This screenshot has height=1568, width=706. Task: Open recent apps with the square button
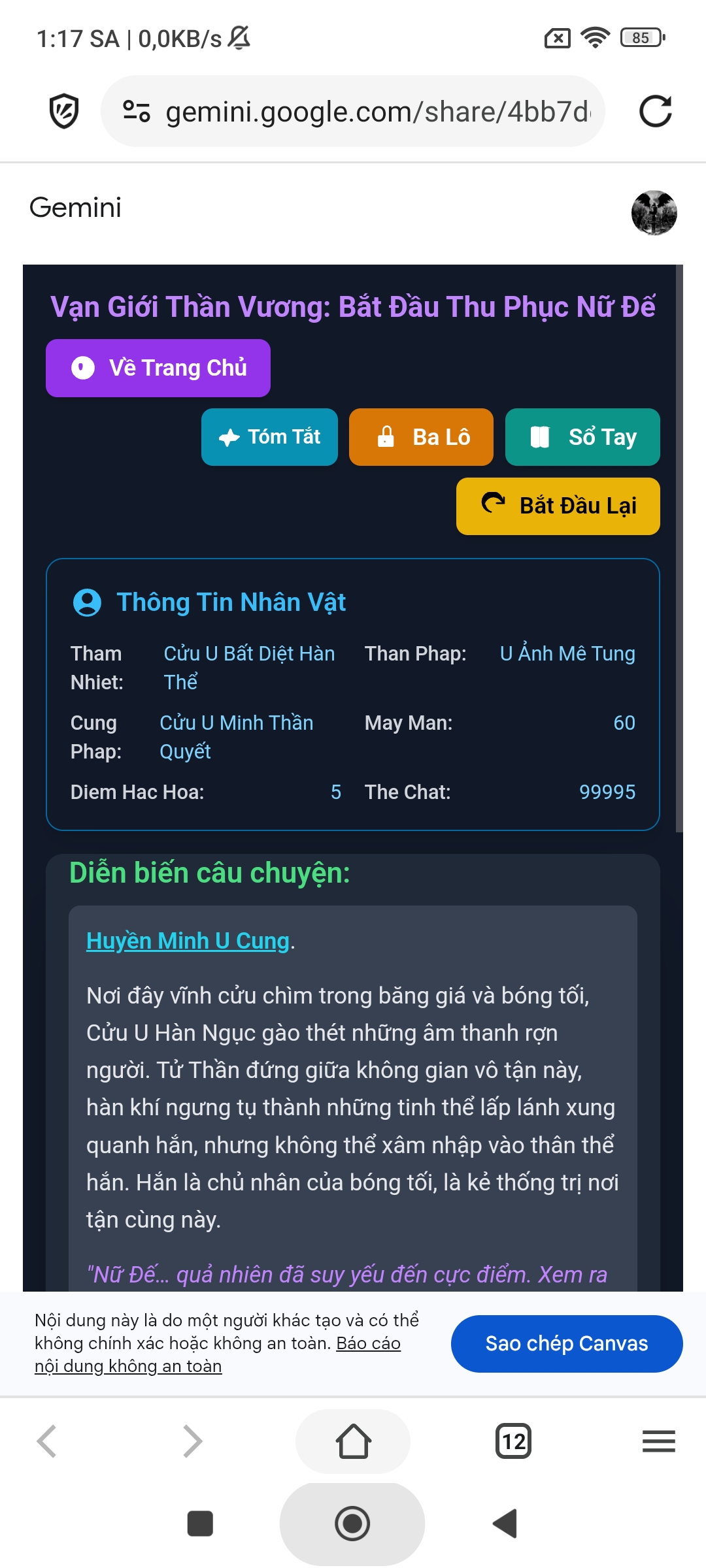click(200, 1524)
